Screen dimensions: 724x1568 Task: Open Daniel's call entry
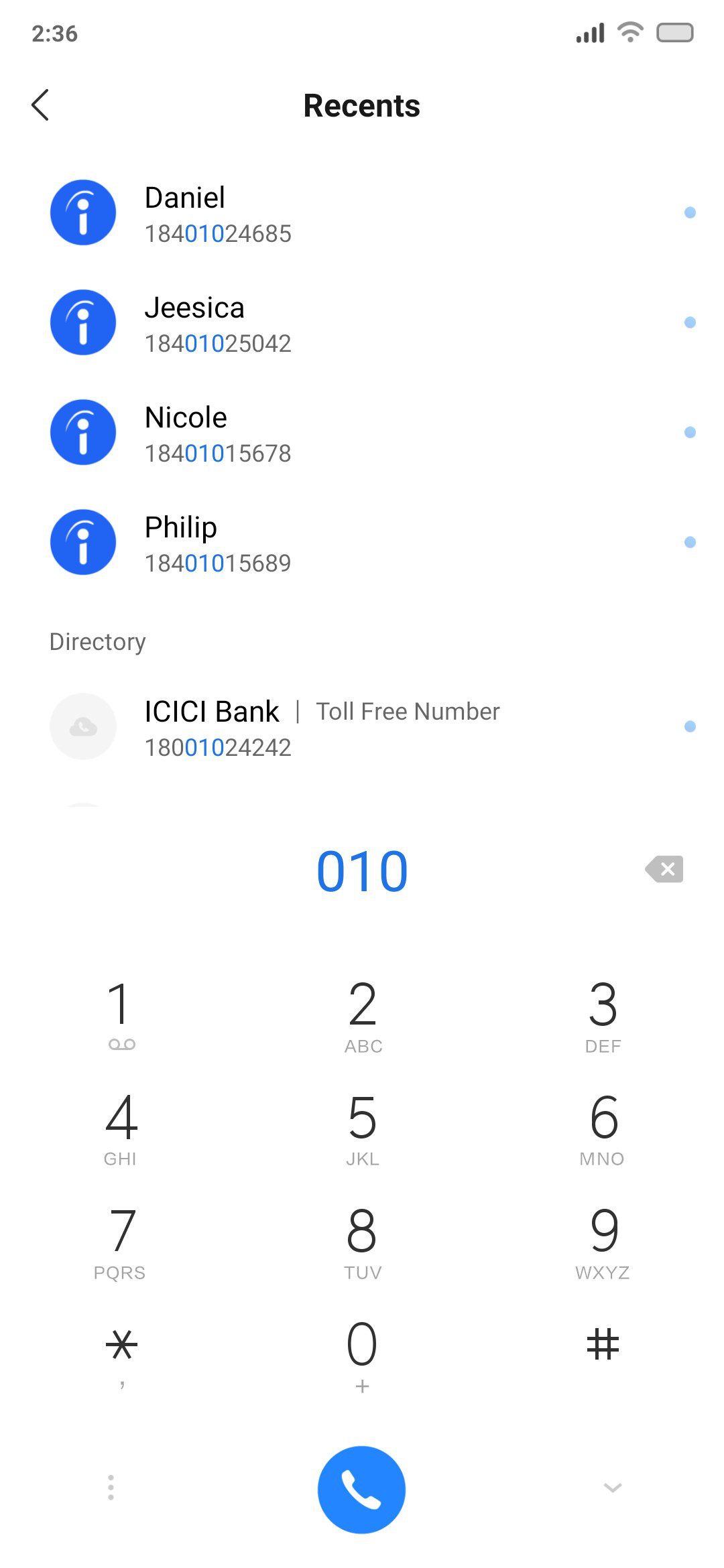click(x=362, y=213)
